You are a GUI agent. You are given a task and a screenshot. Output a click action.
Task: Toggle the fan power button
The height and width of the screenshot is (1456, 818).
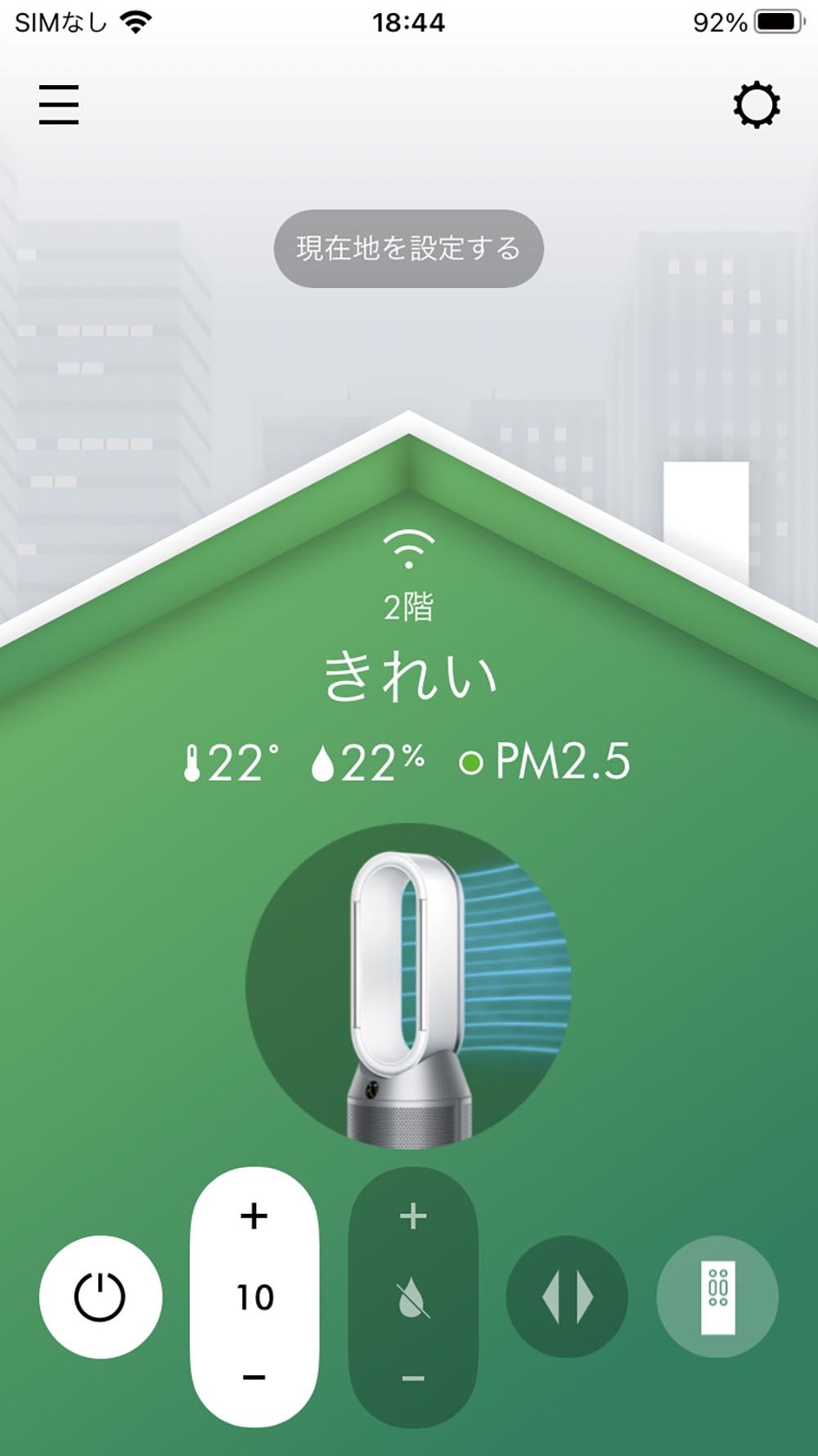coord(100,1297)
